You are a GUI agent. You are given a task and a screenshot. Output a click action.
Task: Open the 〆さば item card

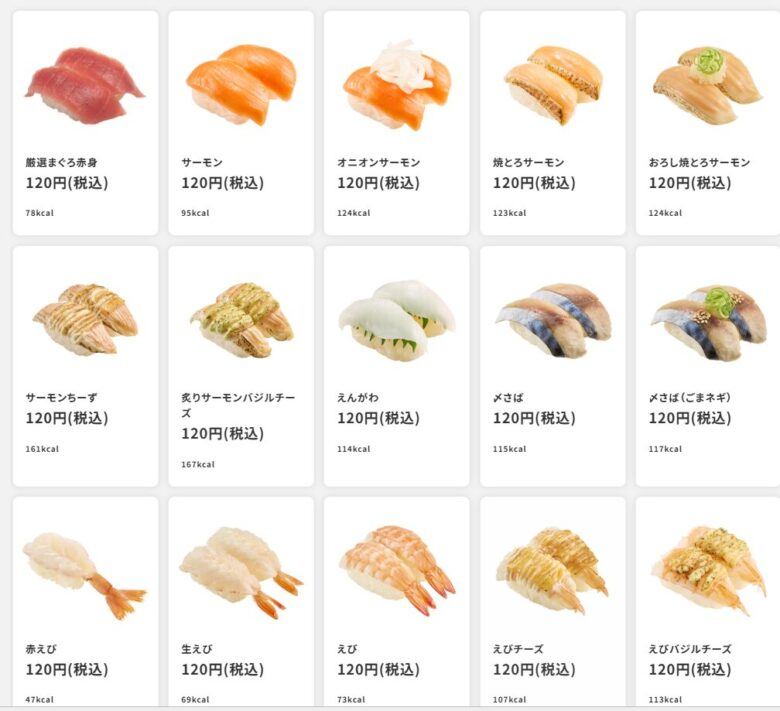coord(552,365)
